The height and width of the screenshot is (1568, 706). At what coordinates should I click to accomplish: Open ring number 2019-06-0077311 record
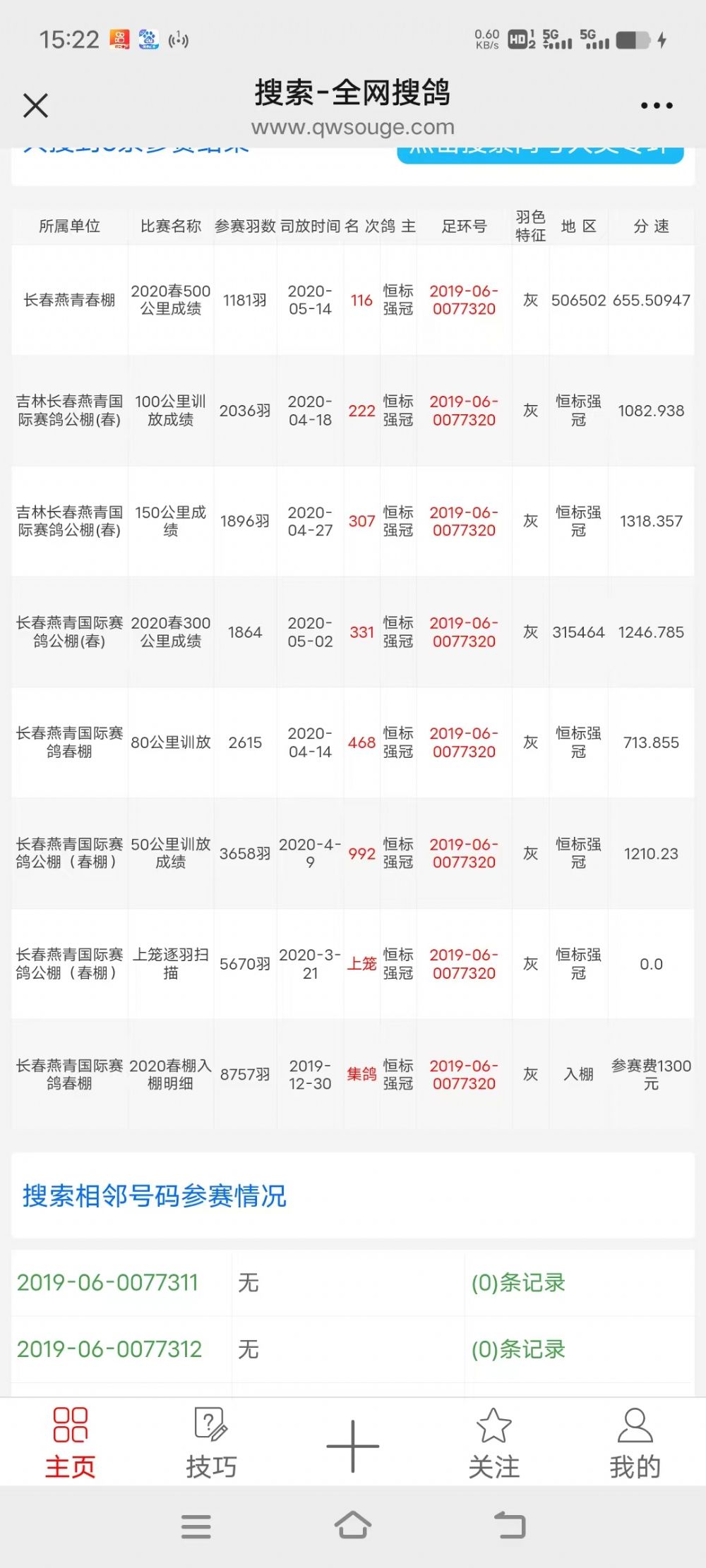pyautogui.click(x=108, y=1282)
